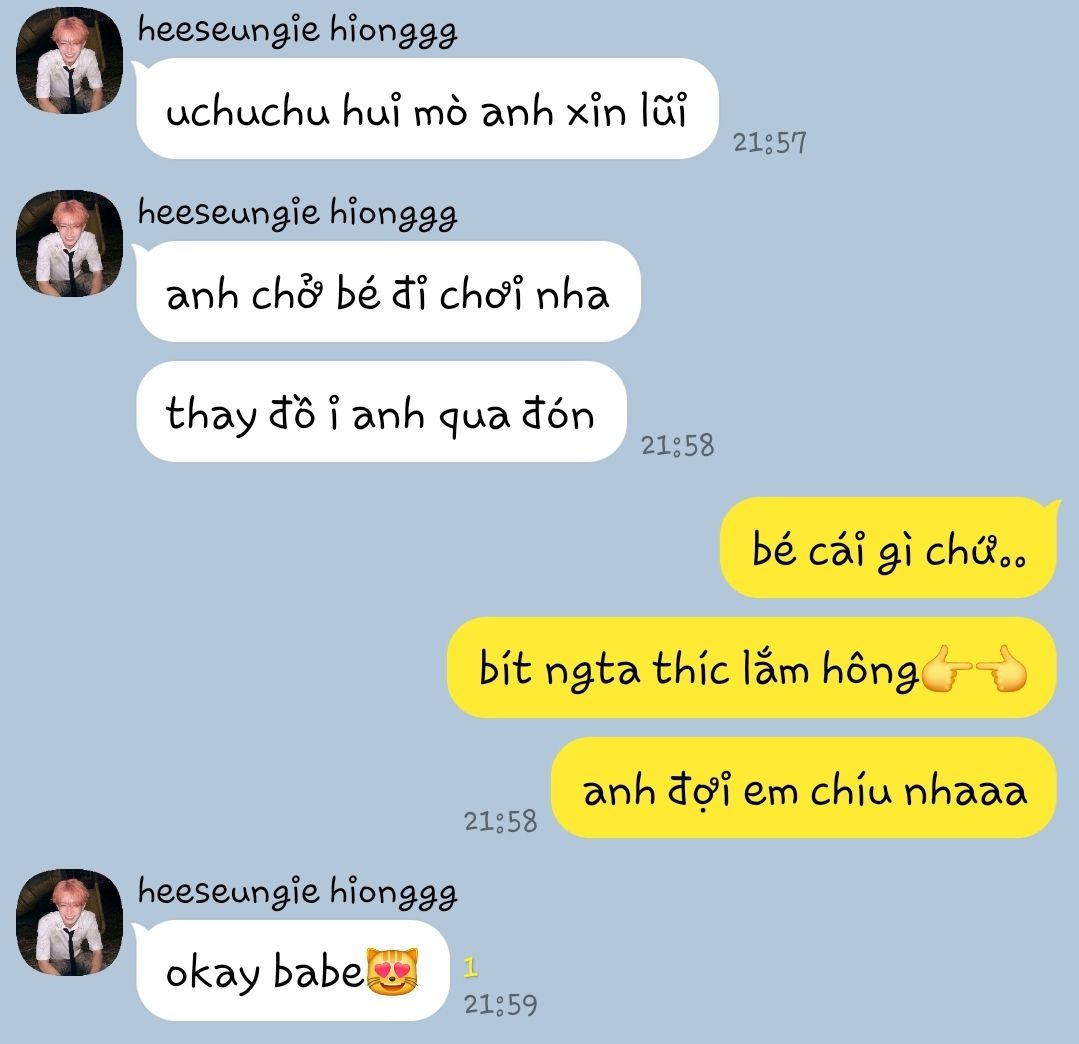The height and width of the screenshot is (1044, 1079).
Task: Tap heeseungie's avatar beside "anh chở bé" message
Action: click(69, 243)
